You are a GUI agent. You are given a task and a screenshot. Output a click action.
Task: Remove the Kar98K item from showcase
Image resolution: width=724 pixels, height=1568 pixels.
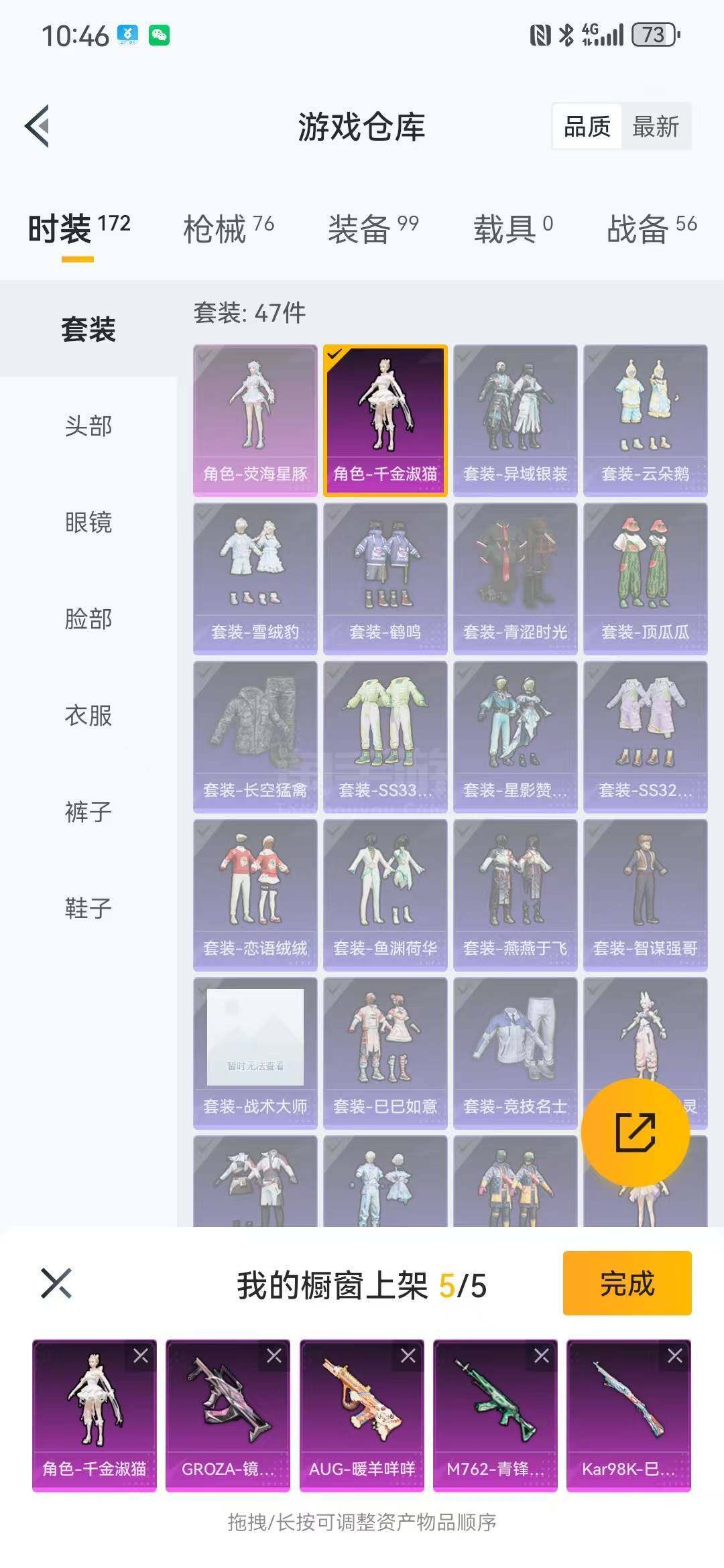point(675,1356)
